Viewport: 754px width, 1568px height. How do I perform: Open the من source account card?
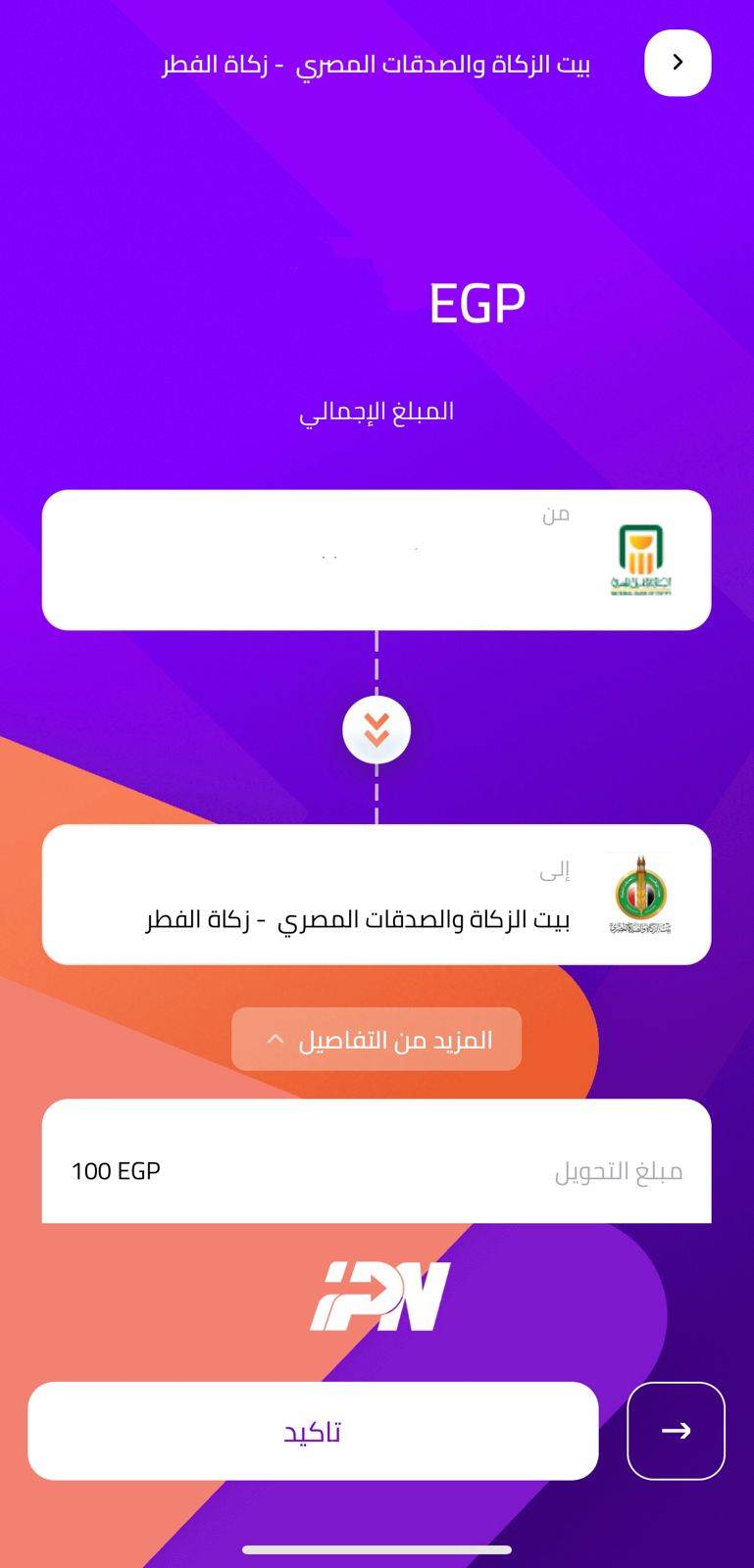(x=377, y=561)
